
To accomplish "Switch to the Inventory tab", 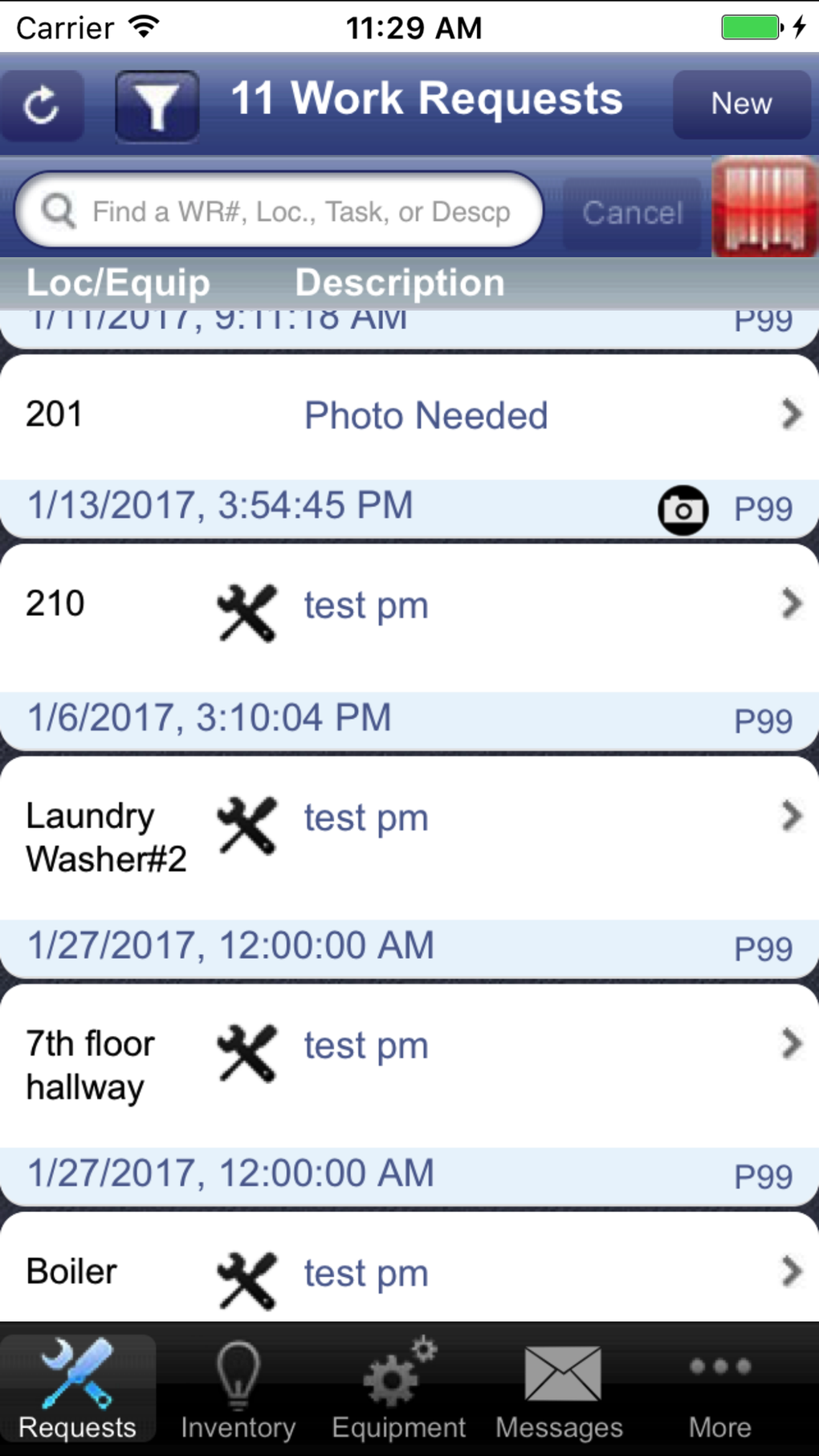I will 238,1391.
